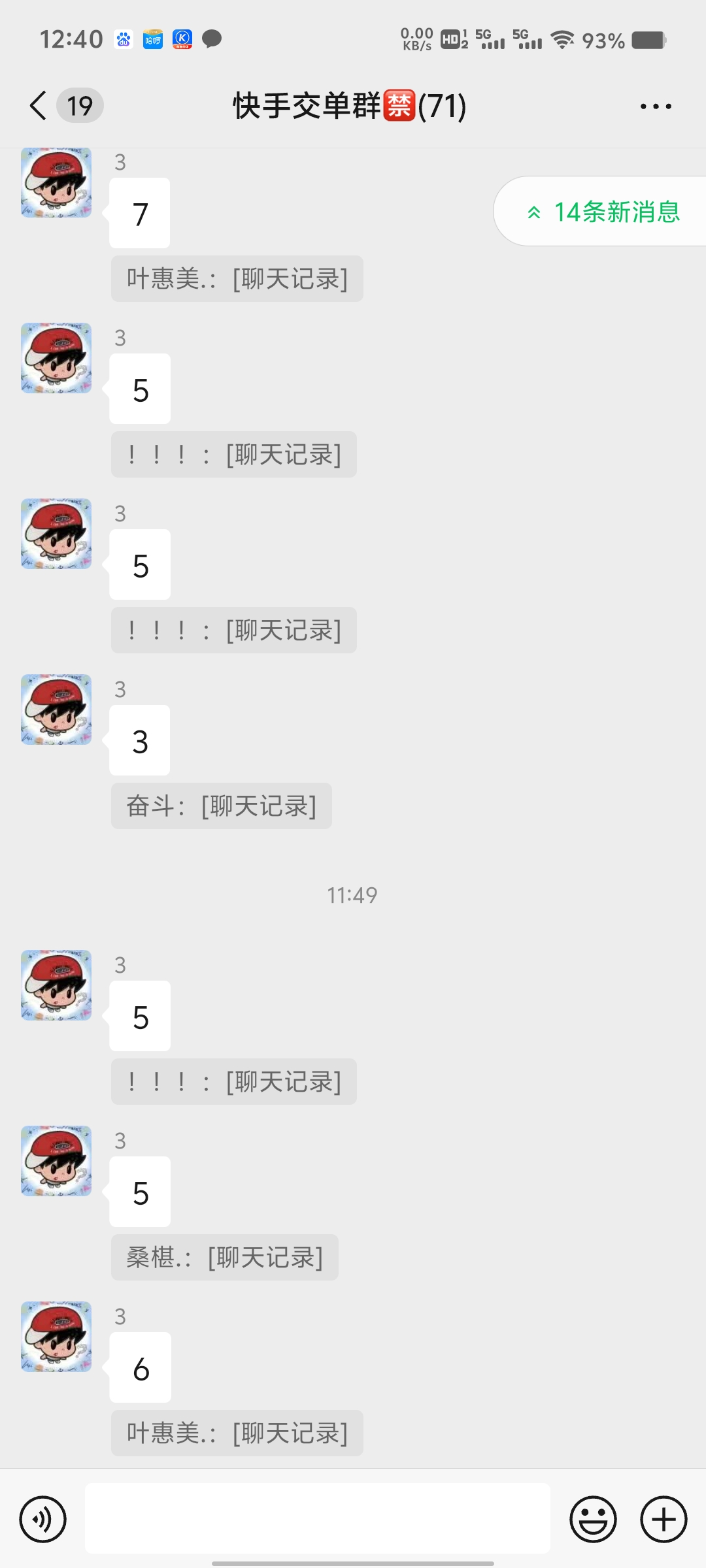Switch to voice message input
This screenshot has height=1568, width=706.
click(43, 1519)
